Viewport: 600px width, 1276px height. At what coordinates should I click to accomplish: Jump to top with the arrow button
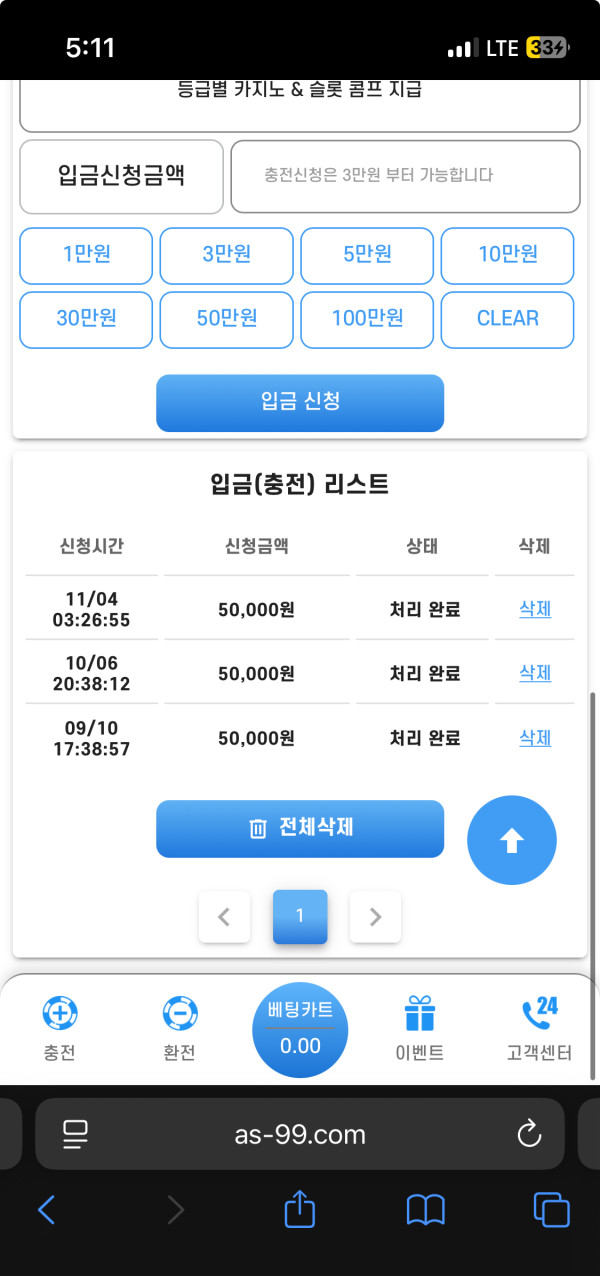[x=511, y=840]
